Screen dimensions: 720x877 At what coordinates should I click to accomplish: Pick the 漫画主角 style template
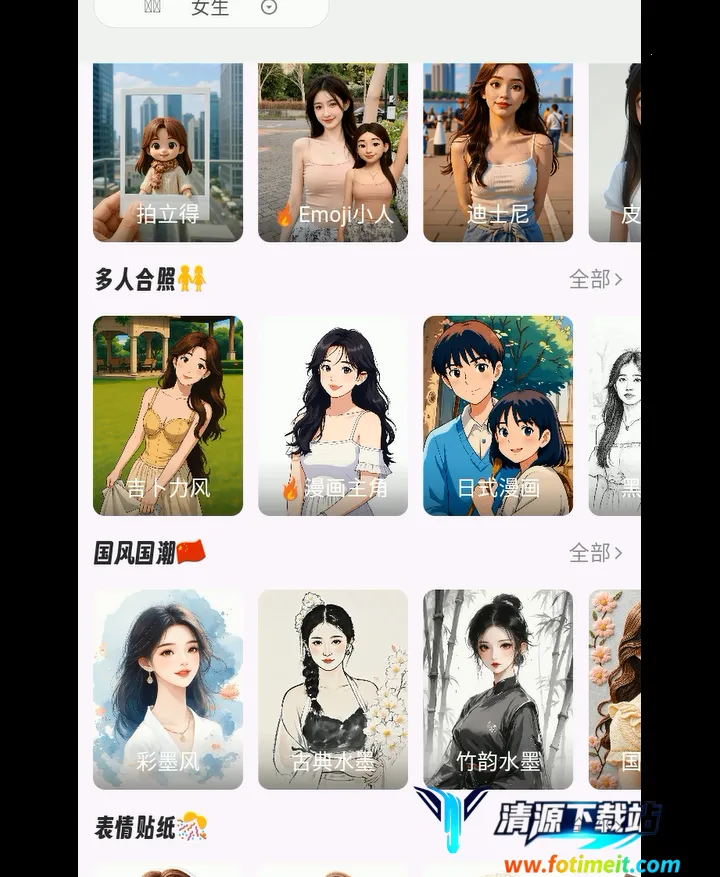tap(333, 415)
